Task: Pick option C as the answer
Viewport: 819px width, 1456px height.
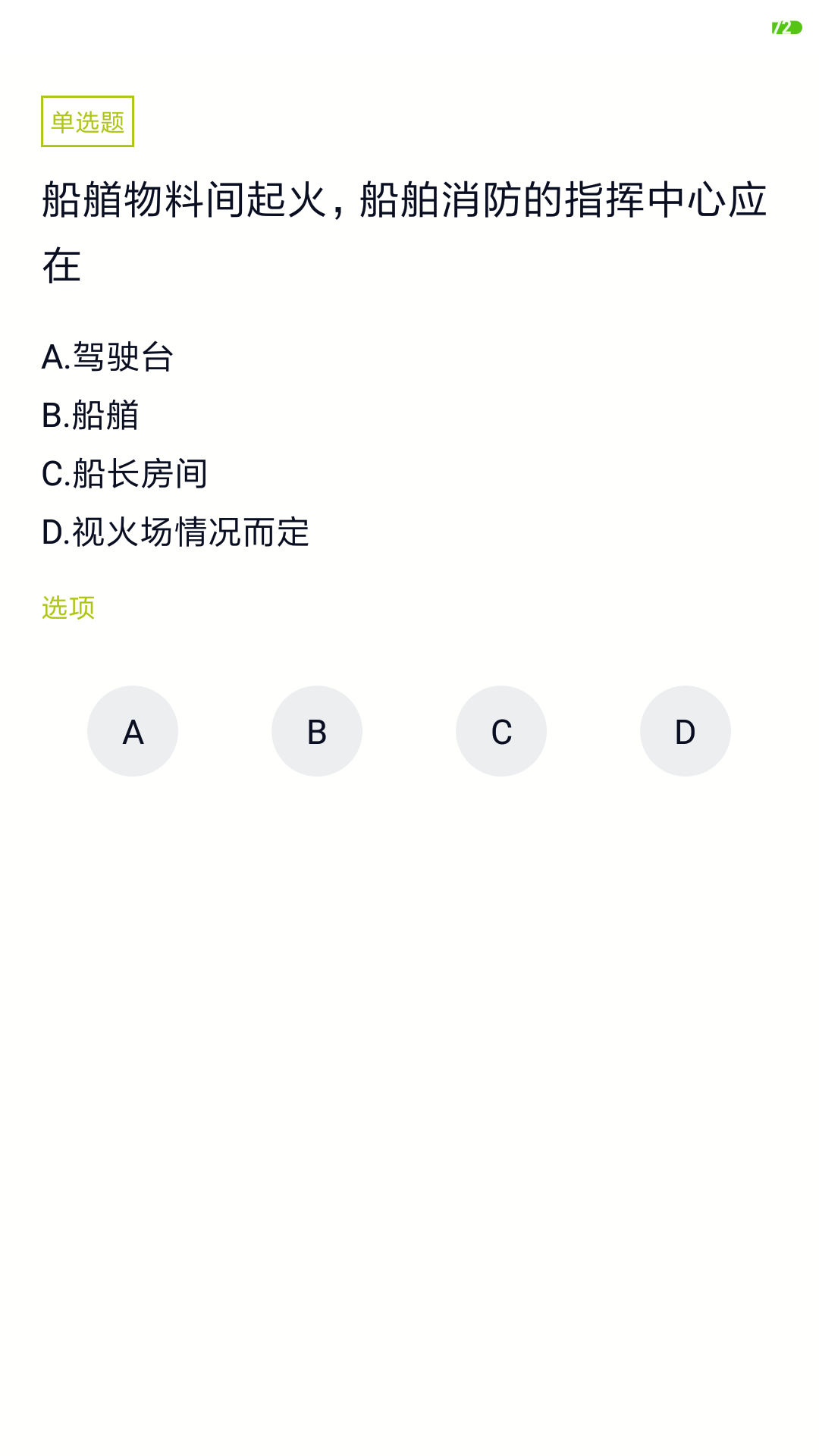Action: (501, 731)
